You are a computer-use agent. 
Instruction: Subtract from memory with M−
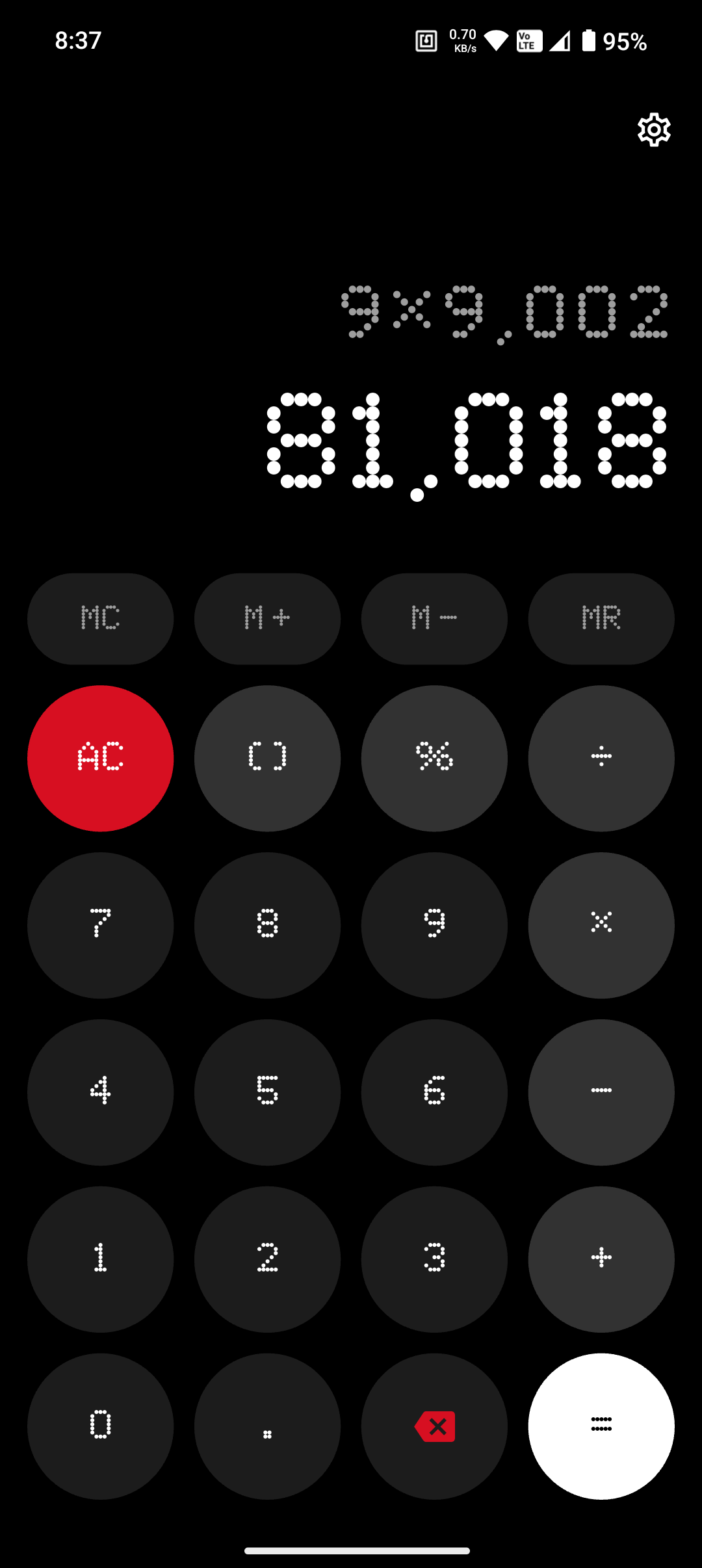click(x=434, y=618)
